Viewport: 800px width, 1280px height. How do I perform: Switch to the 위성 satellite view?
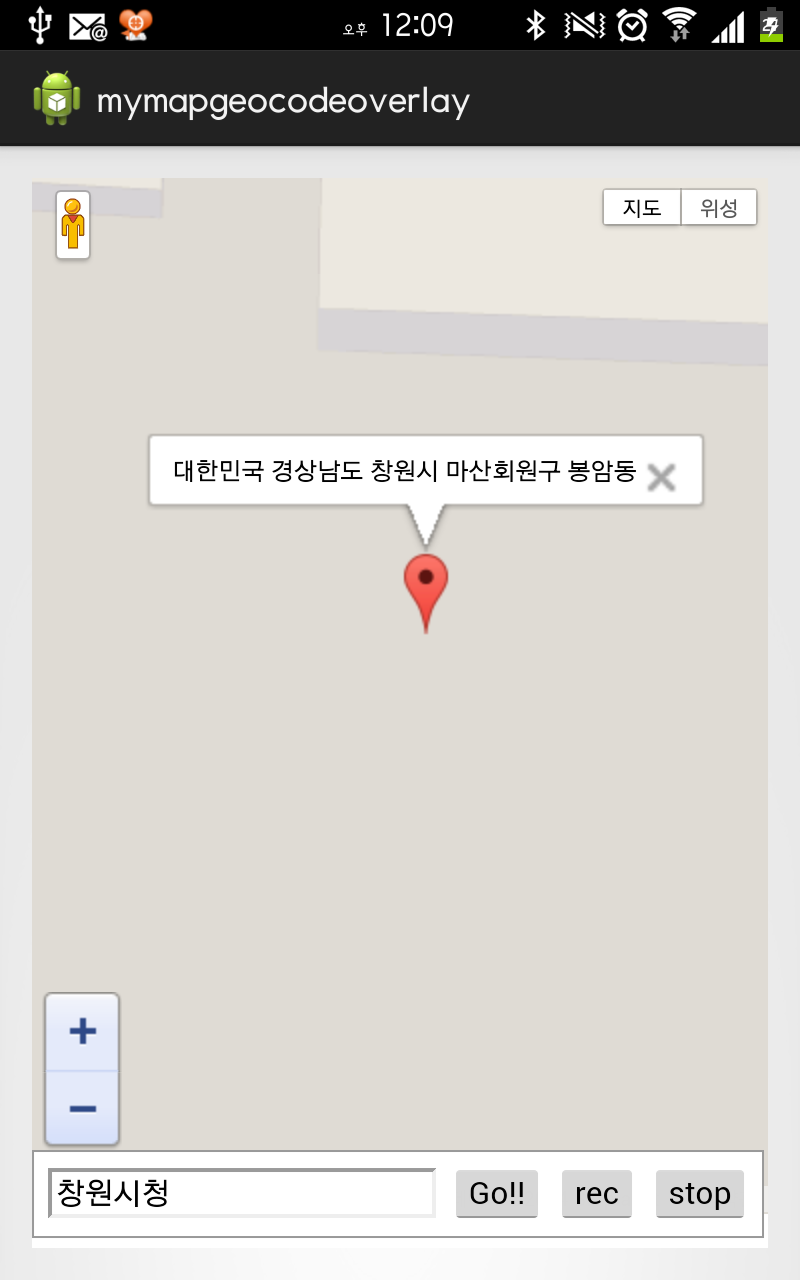coord(719,208)
